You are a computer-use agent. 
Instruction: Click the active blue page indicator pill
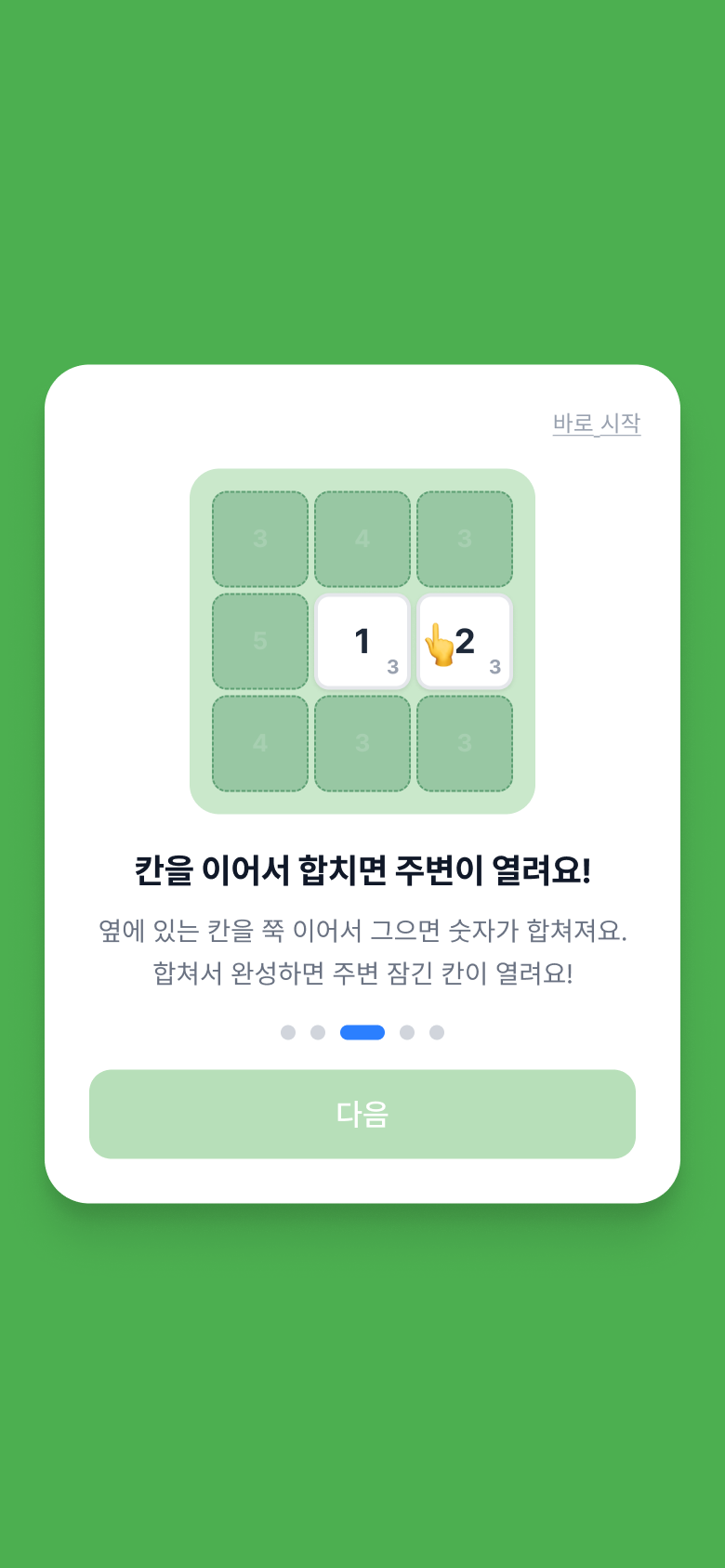362,1032
